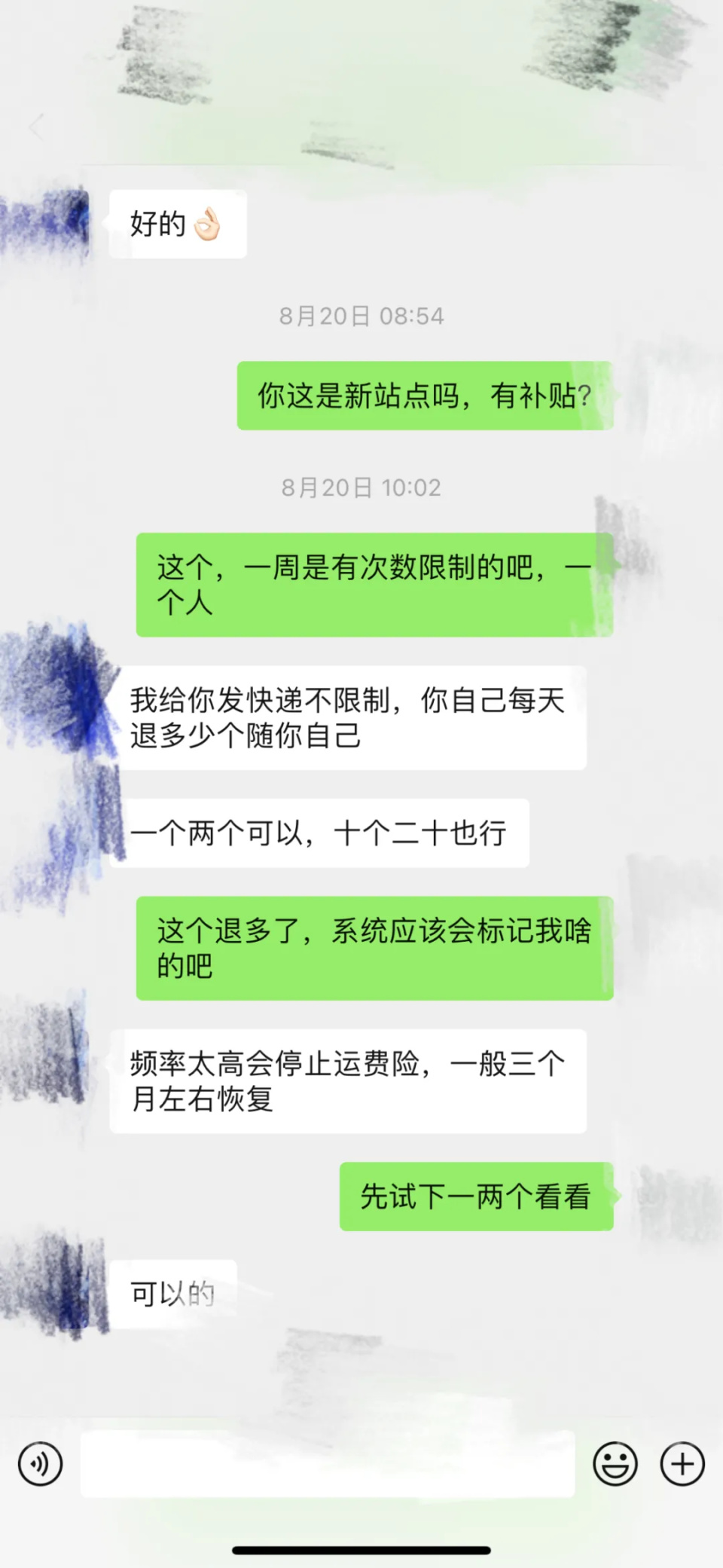
Task: Go back to the chat list
Action: (36, 127)
